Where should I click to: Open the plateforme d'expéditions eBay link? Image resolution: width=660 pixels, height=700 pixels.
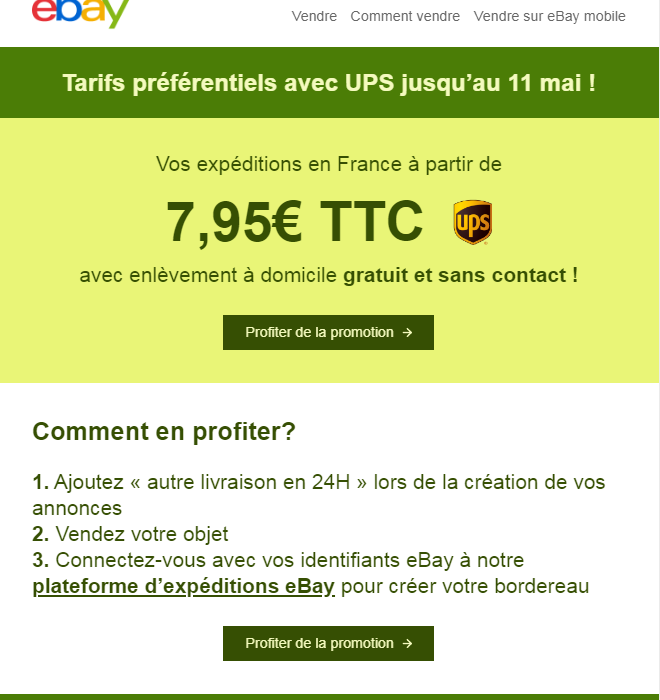(183, 587)
